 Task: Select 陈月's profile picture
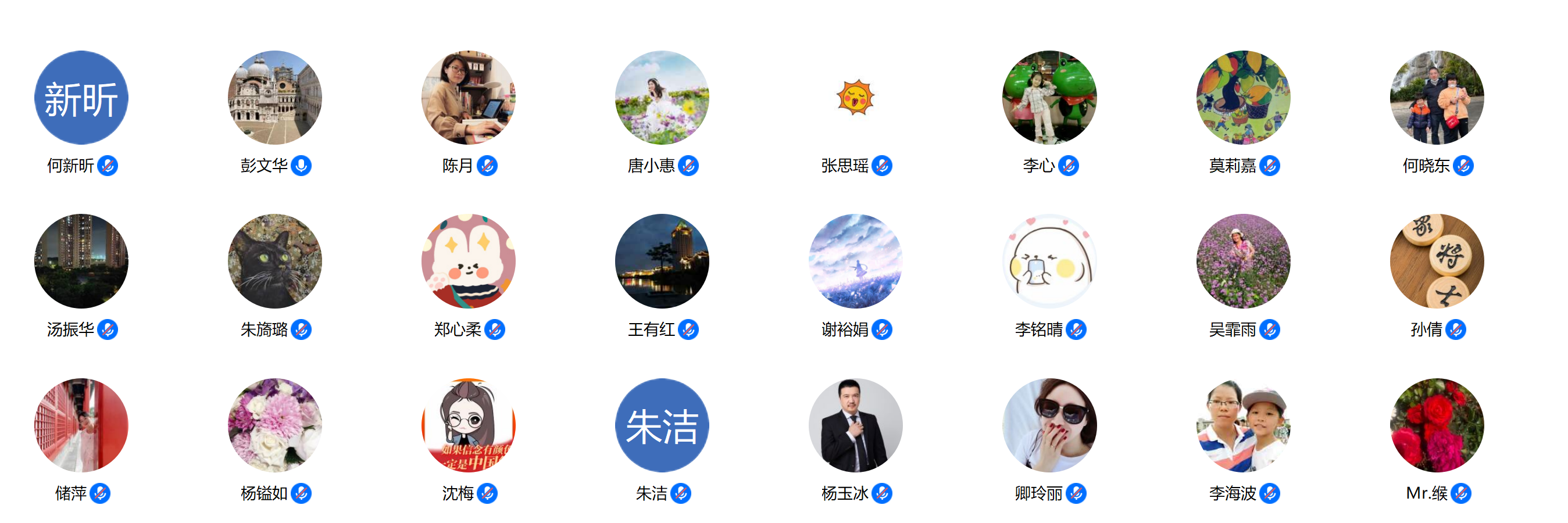[468, 97]
